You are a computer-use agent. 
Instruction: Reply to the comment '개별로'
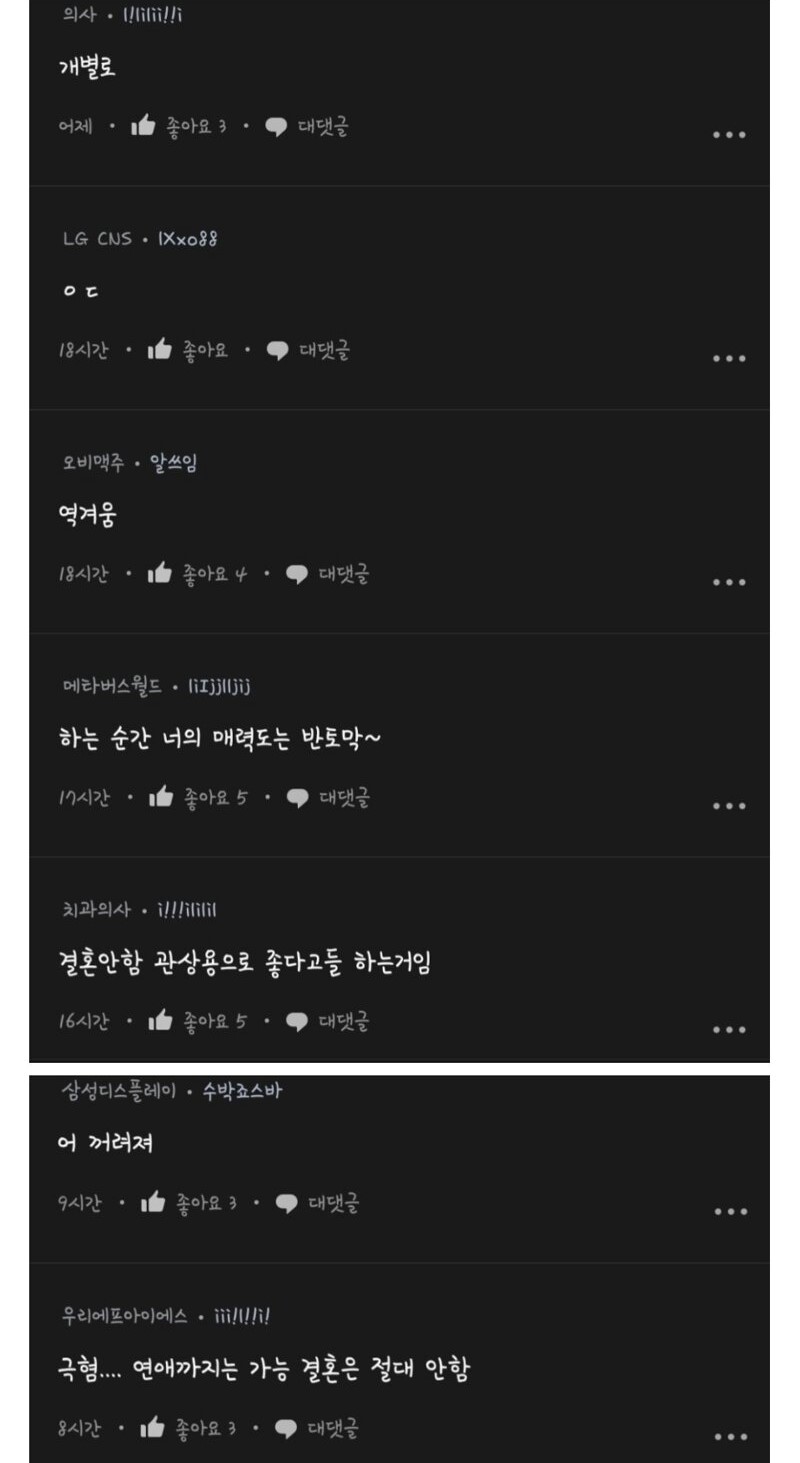tap(306, 127)
